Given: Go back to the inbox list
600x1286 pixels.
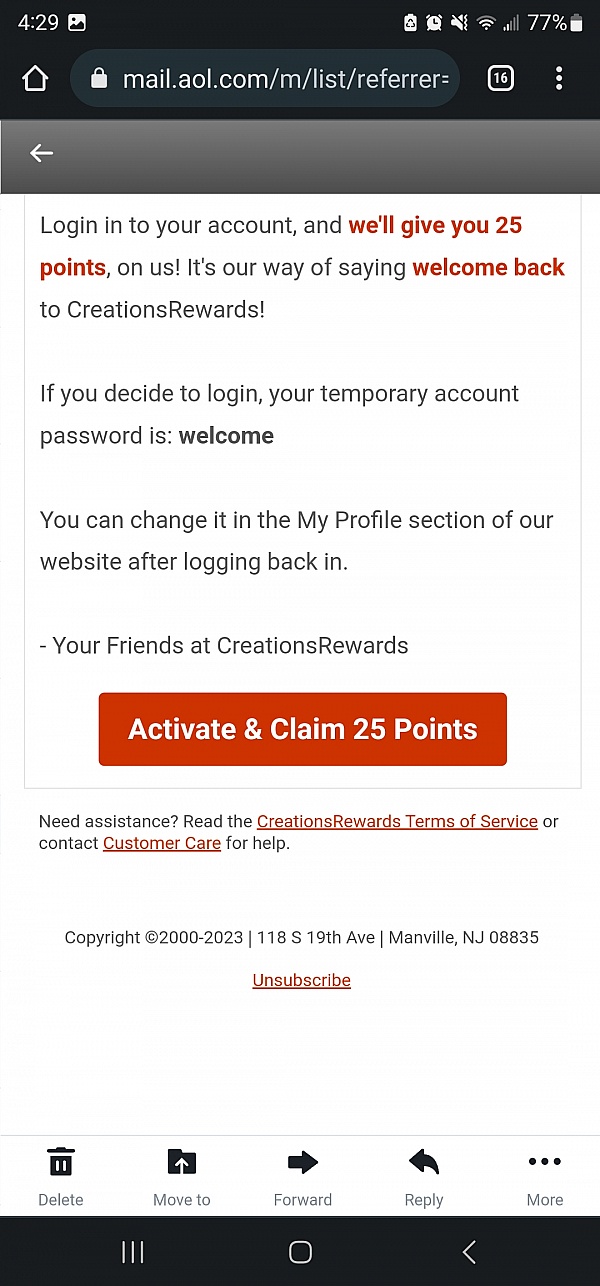Looking at the screenshot, I should tap(41, 153).
